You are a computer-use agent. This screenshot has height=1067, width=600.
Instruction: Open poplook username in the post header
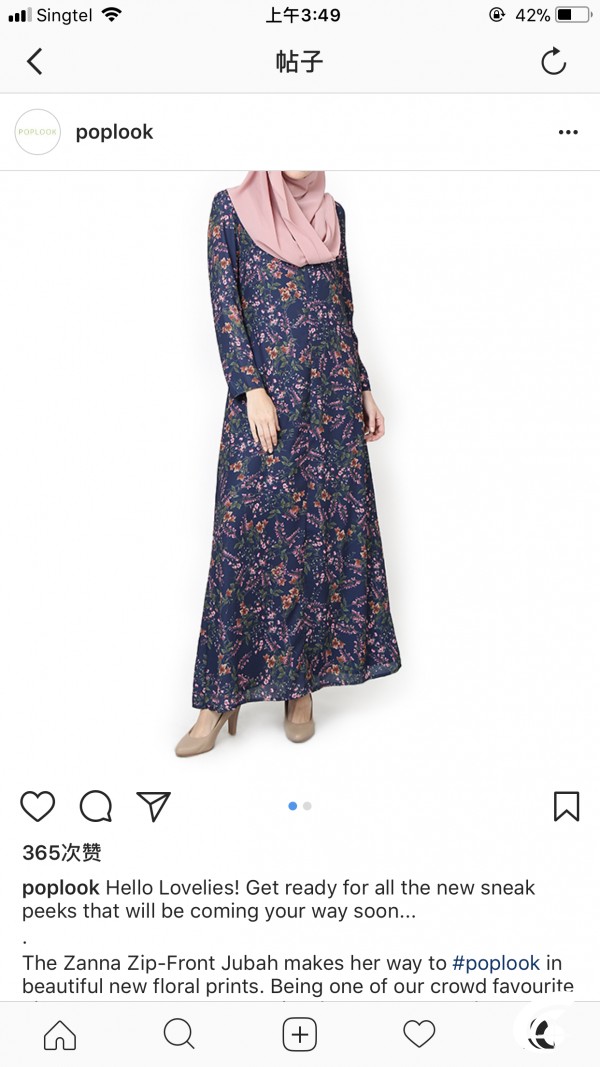click(x=114, y=132)
